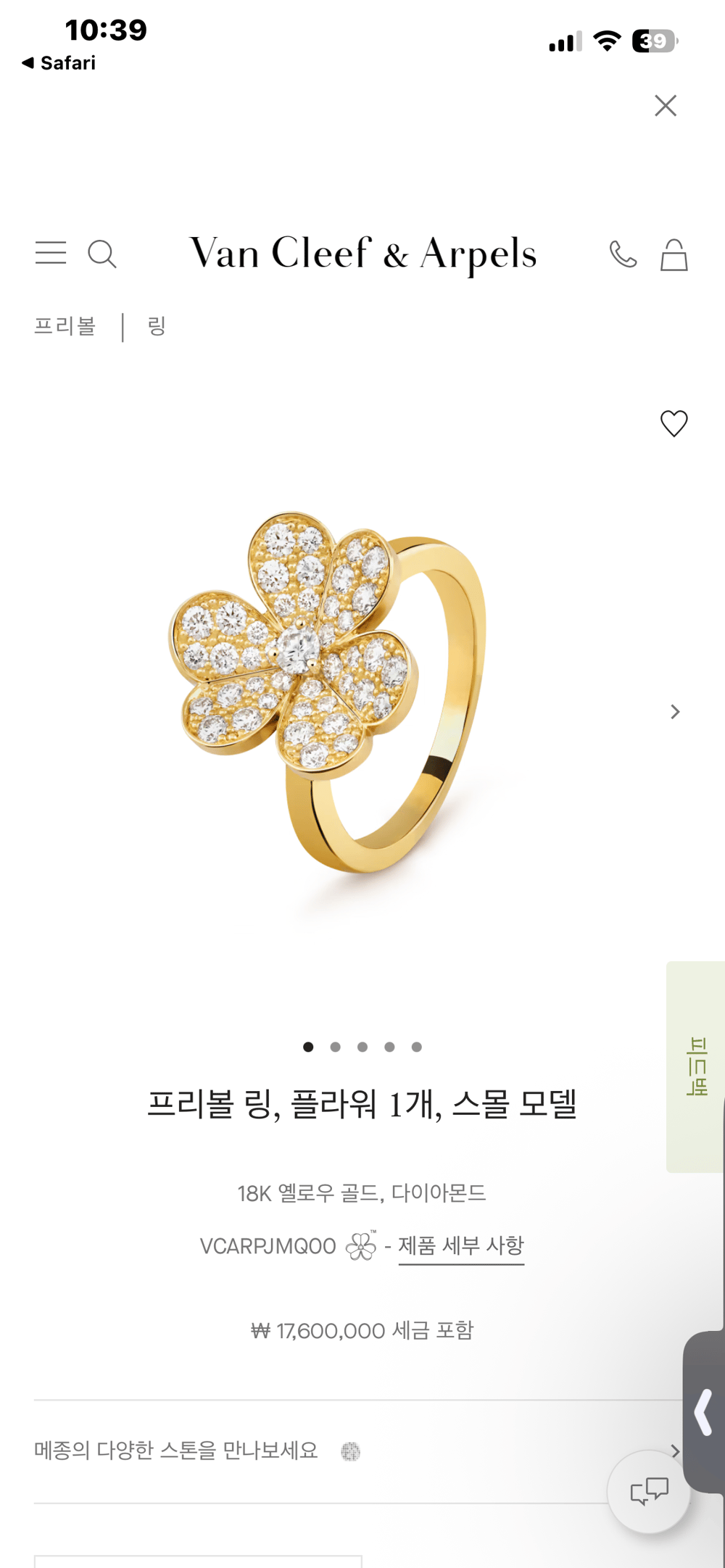
Task: Open the shopping bag
Action: pos(674,255)
